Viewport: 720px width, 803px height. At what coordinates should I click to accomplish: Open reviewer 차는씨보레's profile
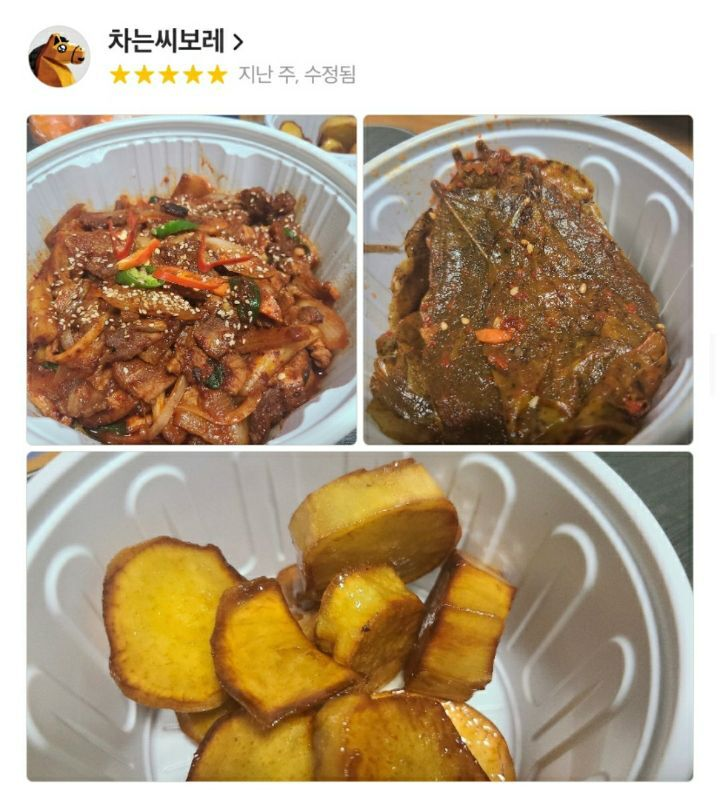click(175, 42)
